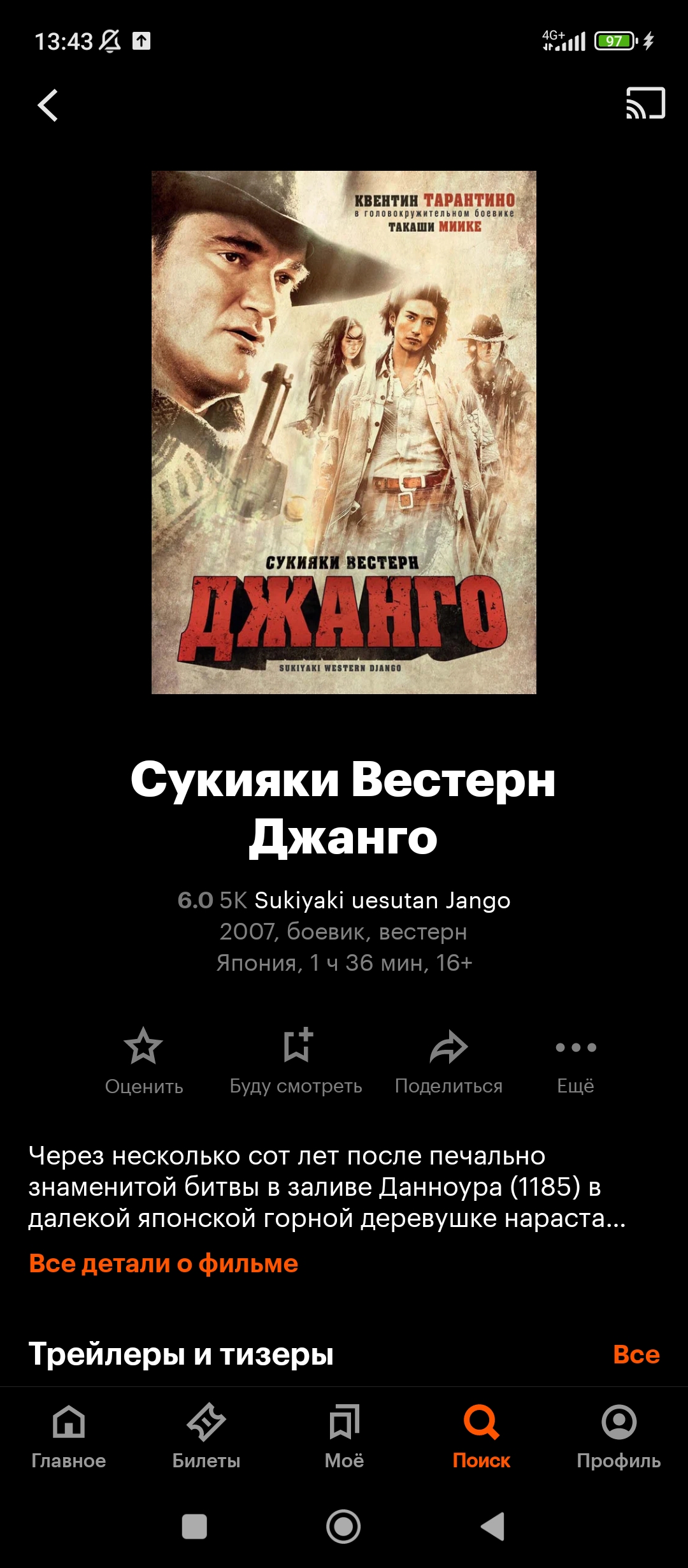The image size is (688, 1568).
Task: Open Все детали о фильме link
Action: 164,1263
